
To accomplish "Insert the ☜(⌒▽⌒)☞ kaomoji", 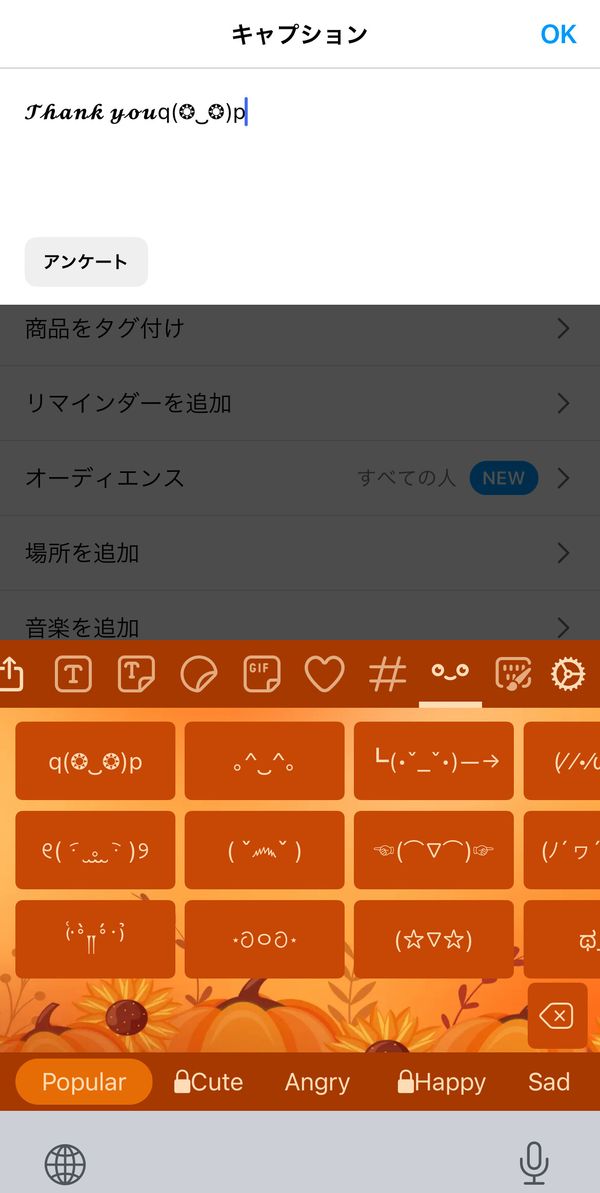I will click(x=433, y=850).
